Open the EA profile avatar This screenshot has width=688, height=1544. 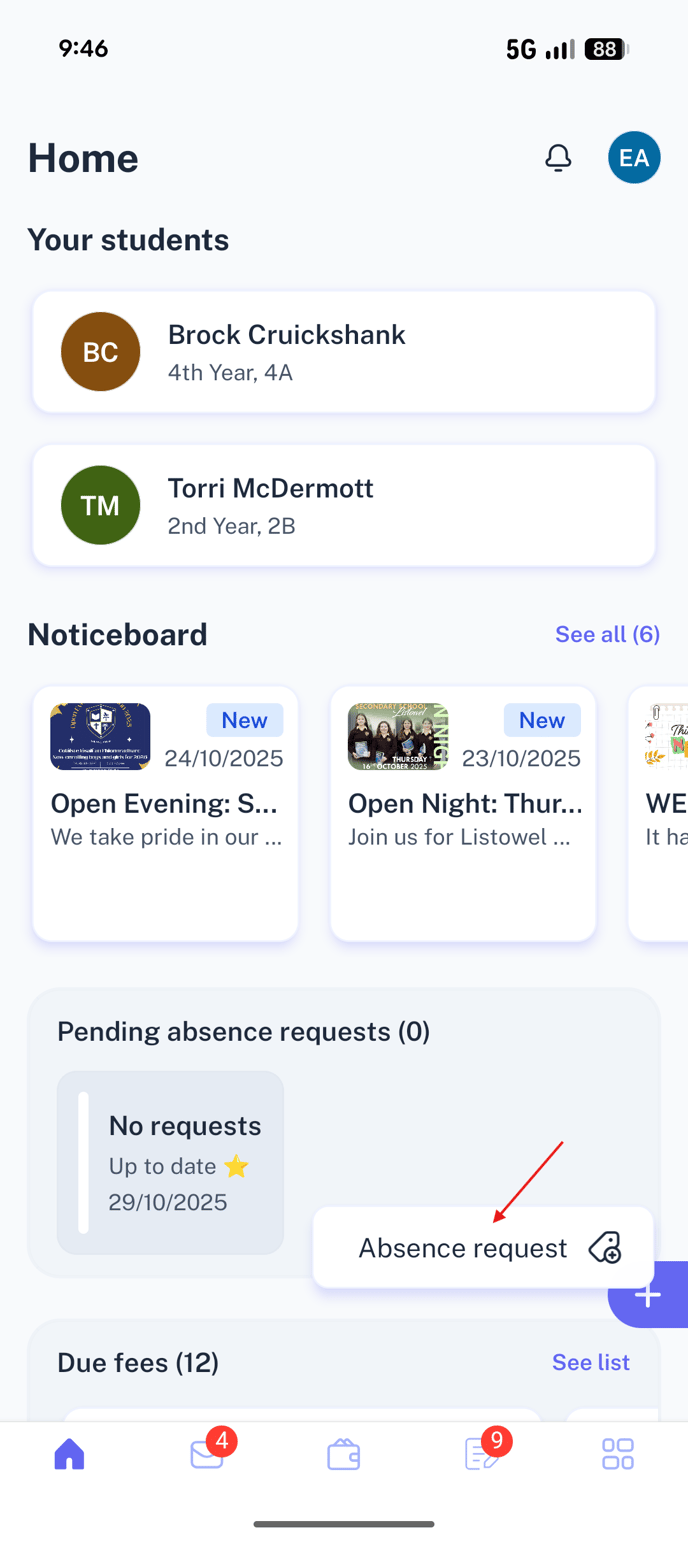pos(634,158)
